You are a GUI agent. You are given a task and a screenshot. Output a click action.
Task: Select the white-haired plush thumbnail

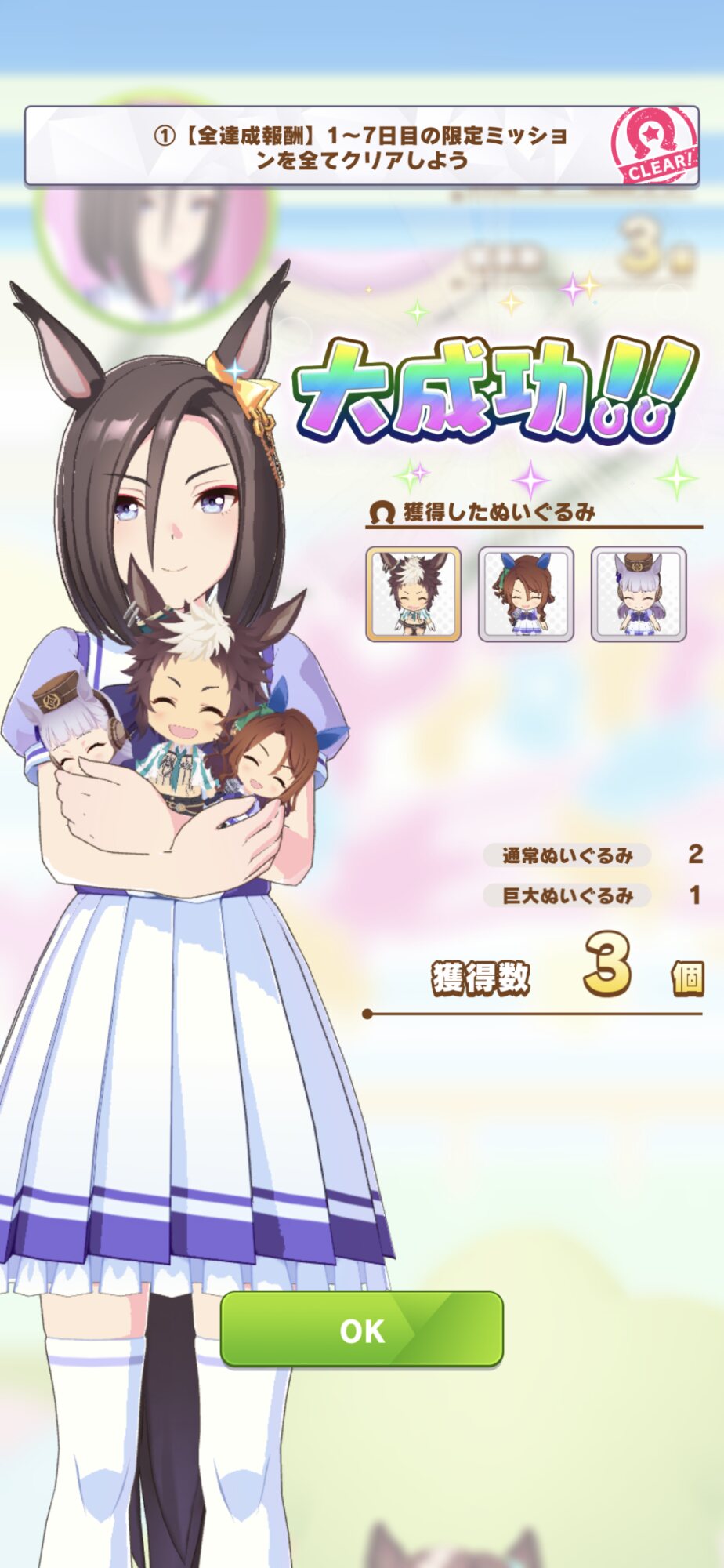pos(413,594)
